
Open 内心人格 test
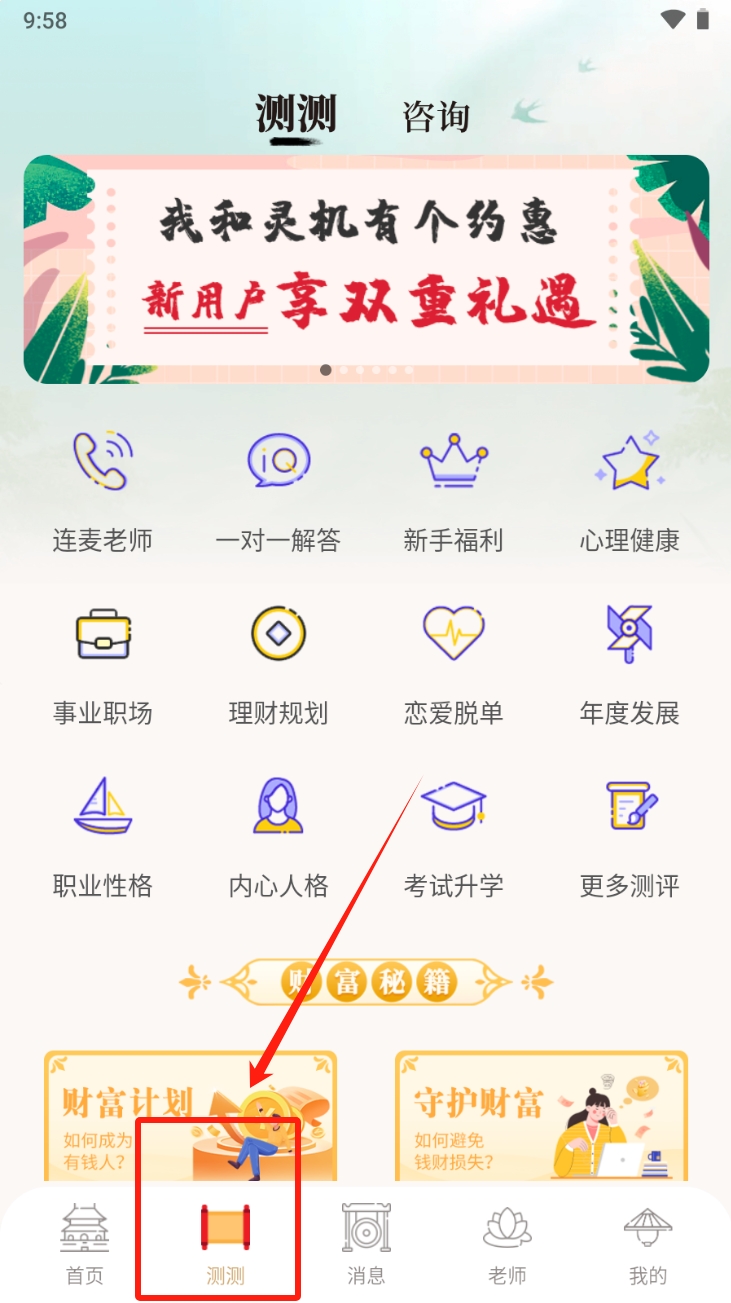point(278,835)
